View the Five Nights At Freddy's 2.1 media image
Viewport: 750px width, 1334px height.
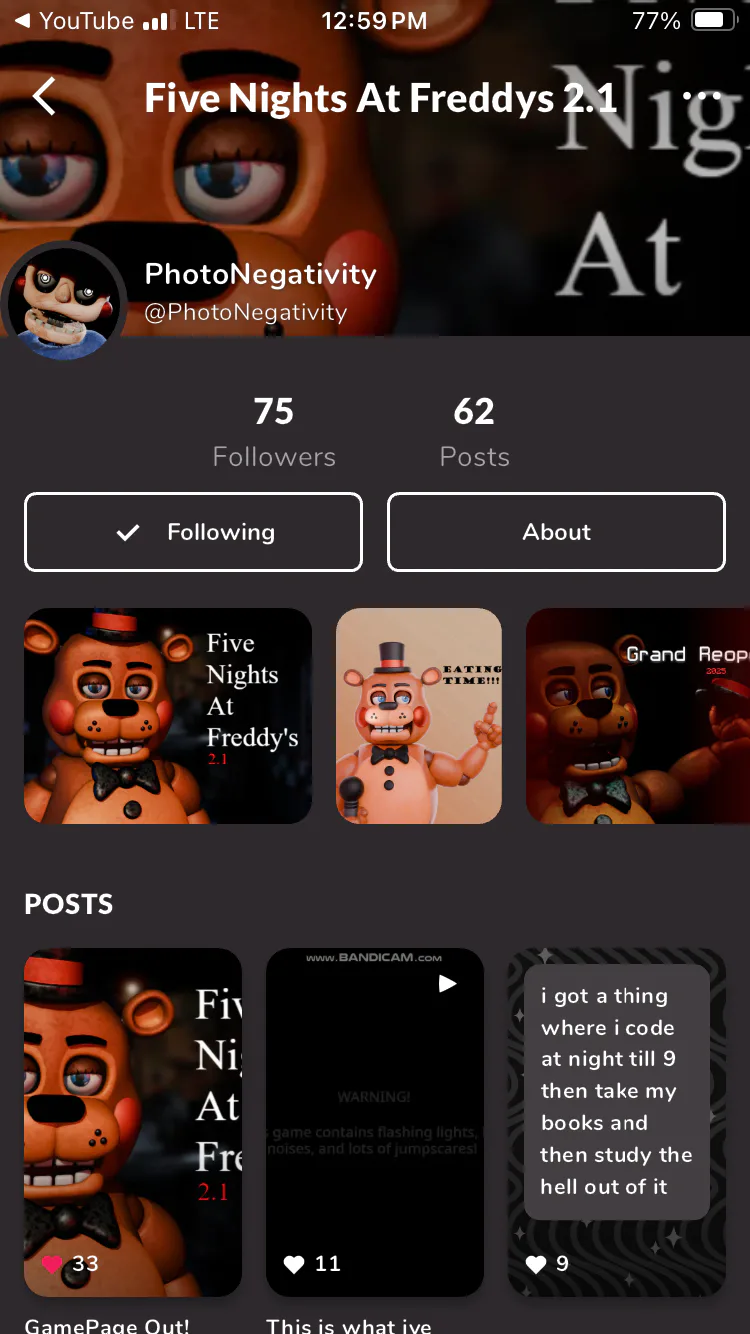pyautogui.click(x=168, y=716)
